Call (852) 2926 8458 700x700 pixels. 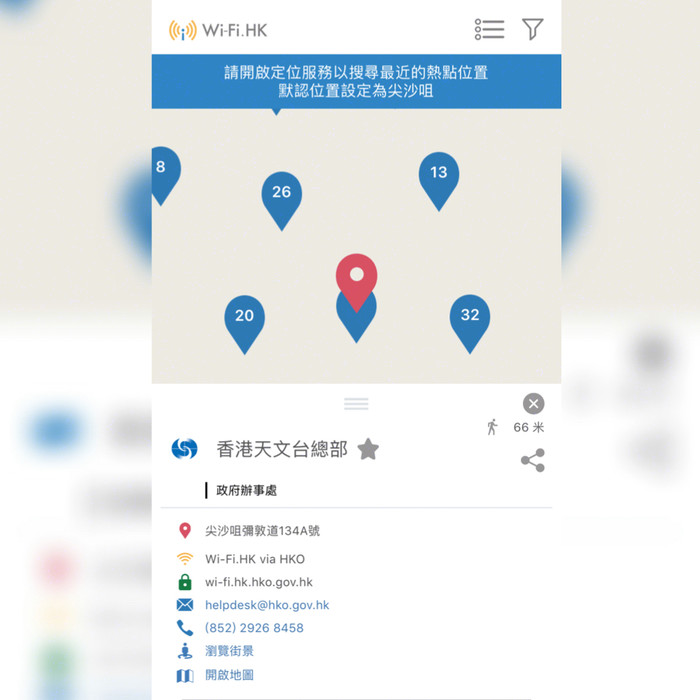pos(254,628)
